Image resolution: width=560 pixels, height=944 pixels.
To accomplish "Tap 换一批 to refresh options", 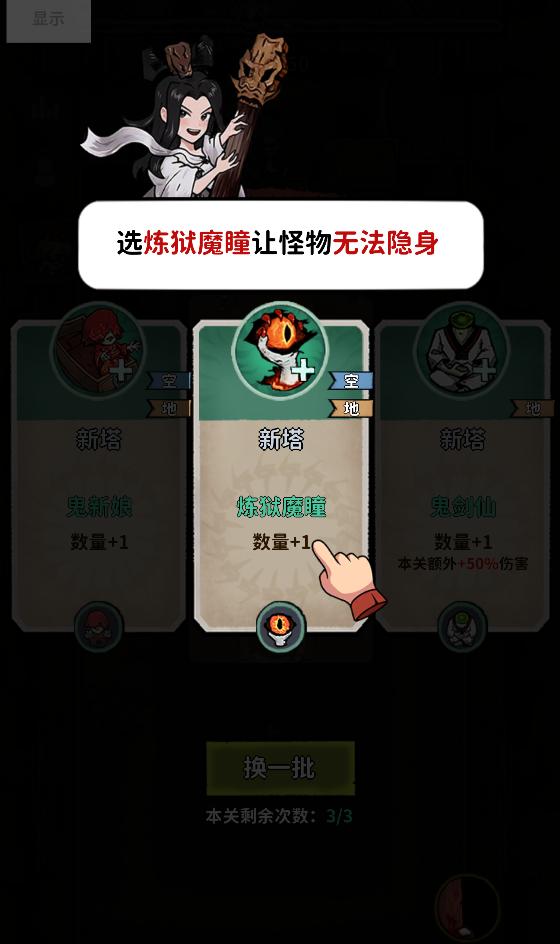I will tap(280, 768).
